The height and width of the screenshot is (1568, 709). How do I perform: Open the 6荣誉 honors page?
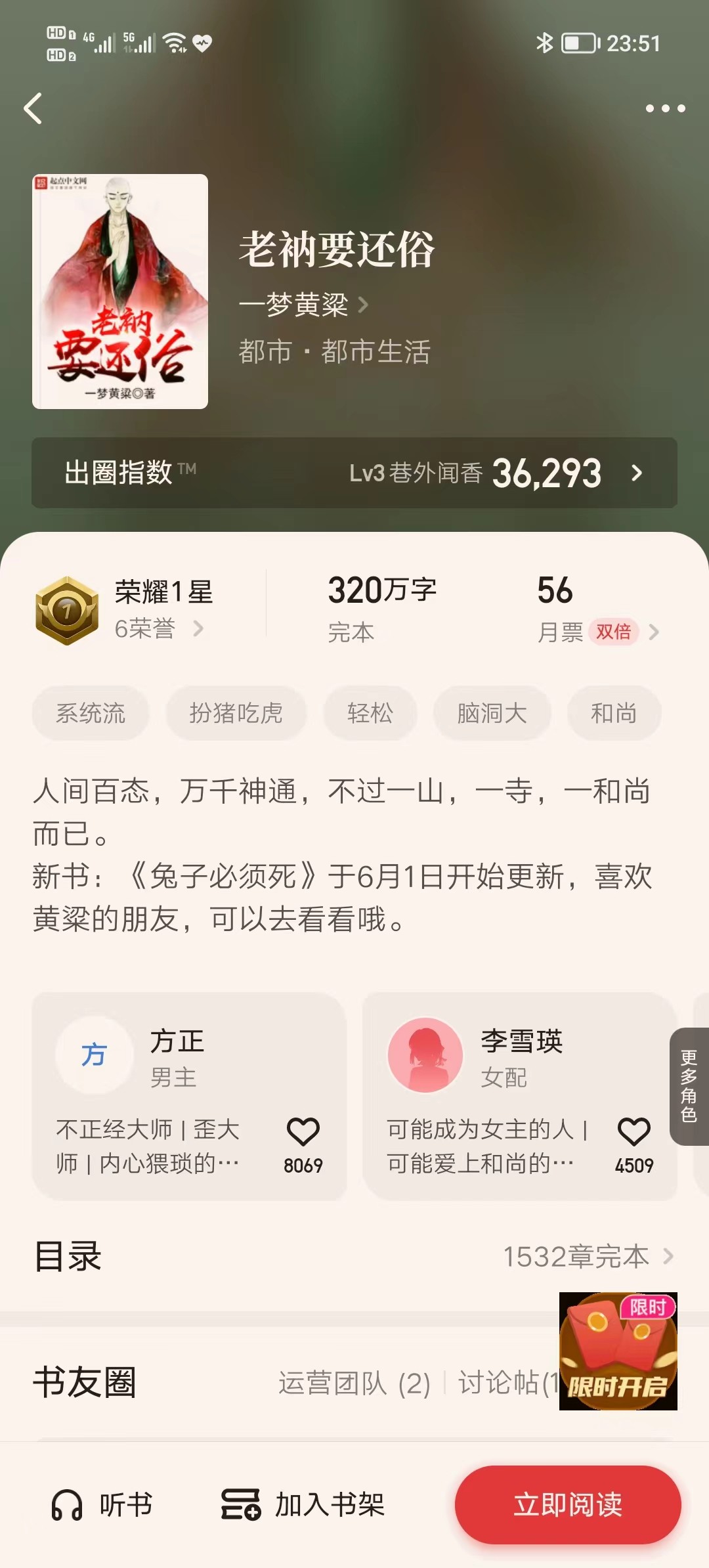click(158, 629)
